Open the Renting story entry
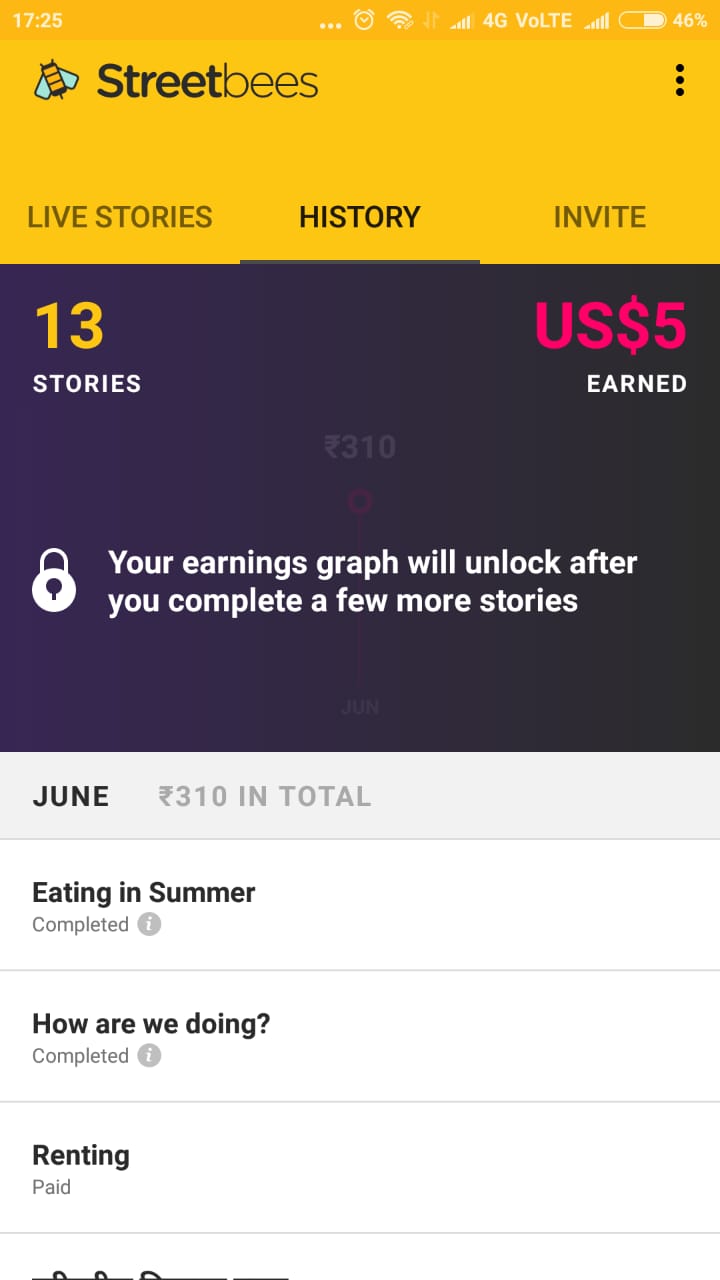The width and height of the screenshot is (720, 1280). [360, 1168]
